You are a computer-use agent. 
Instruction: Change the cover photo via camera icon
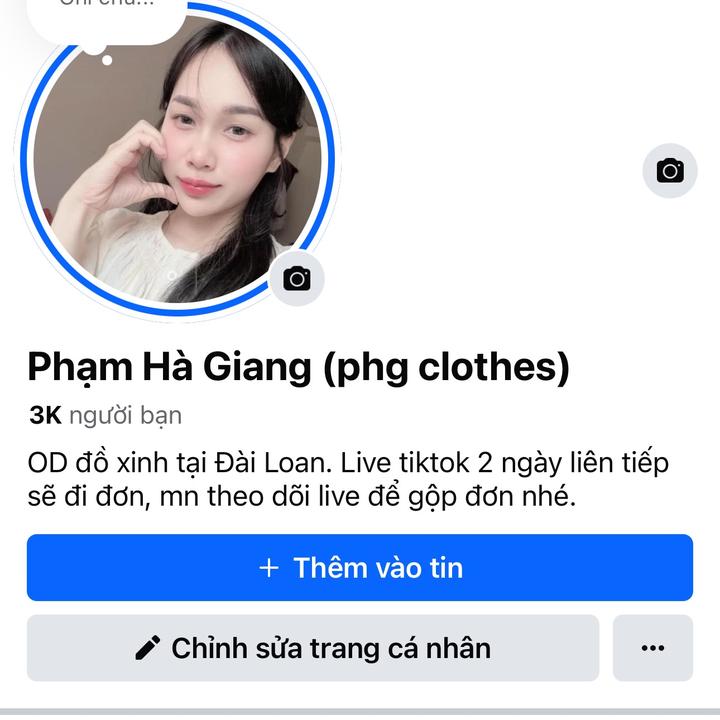tap(669, 171)
